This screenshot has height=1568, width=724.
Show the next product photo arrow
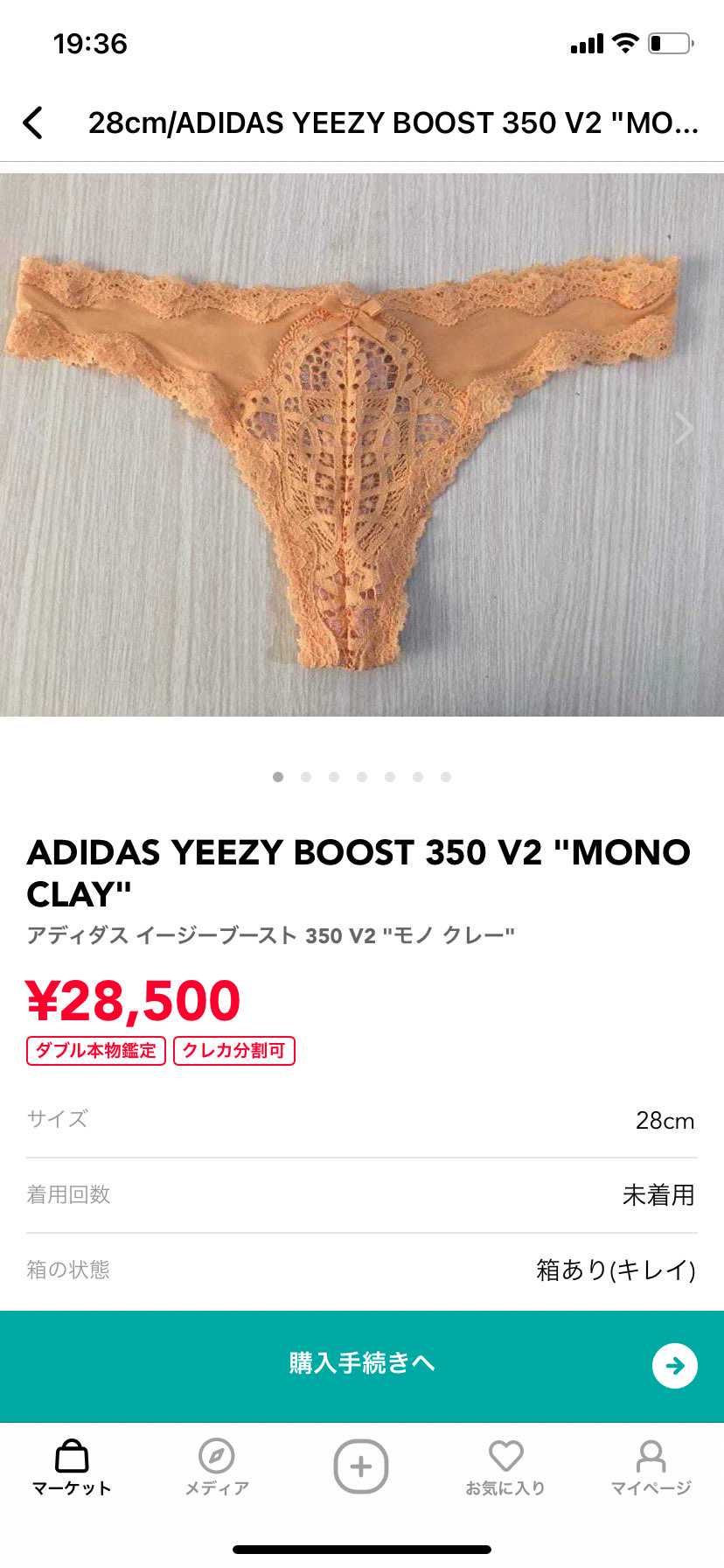point(684,428)
